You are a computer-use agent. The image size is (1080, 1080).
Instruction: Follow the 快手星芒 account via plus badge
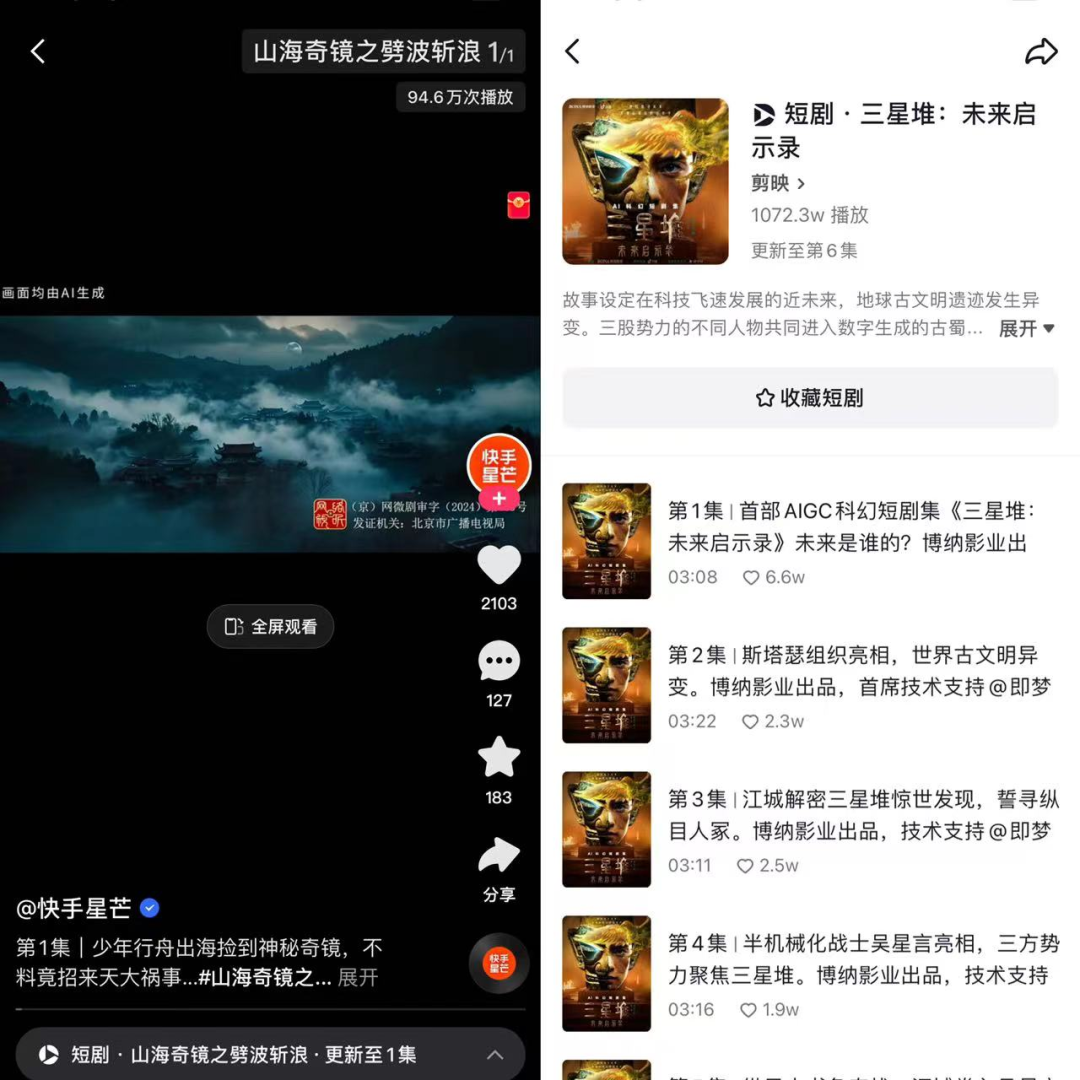point(499,498)
